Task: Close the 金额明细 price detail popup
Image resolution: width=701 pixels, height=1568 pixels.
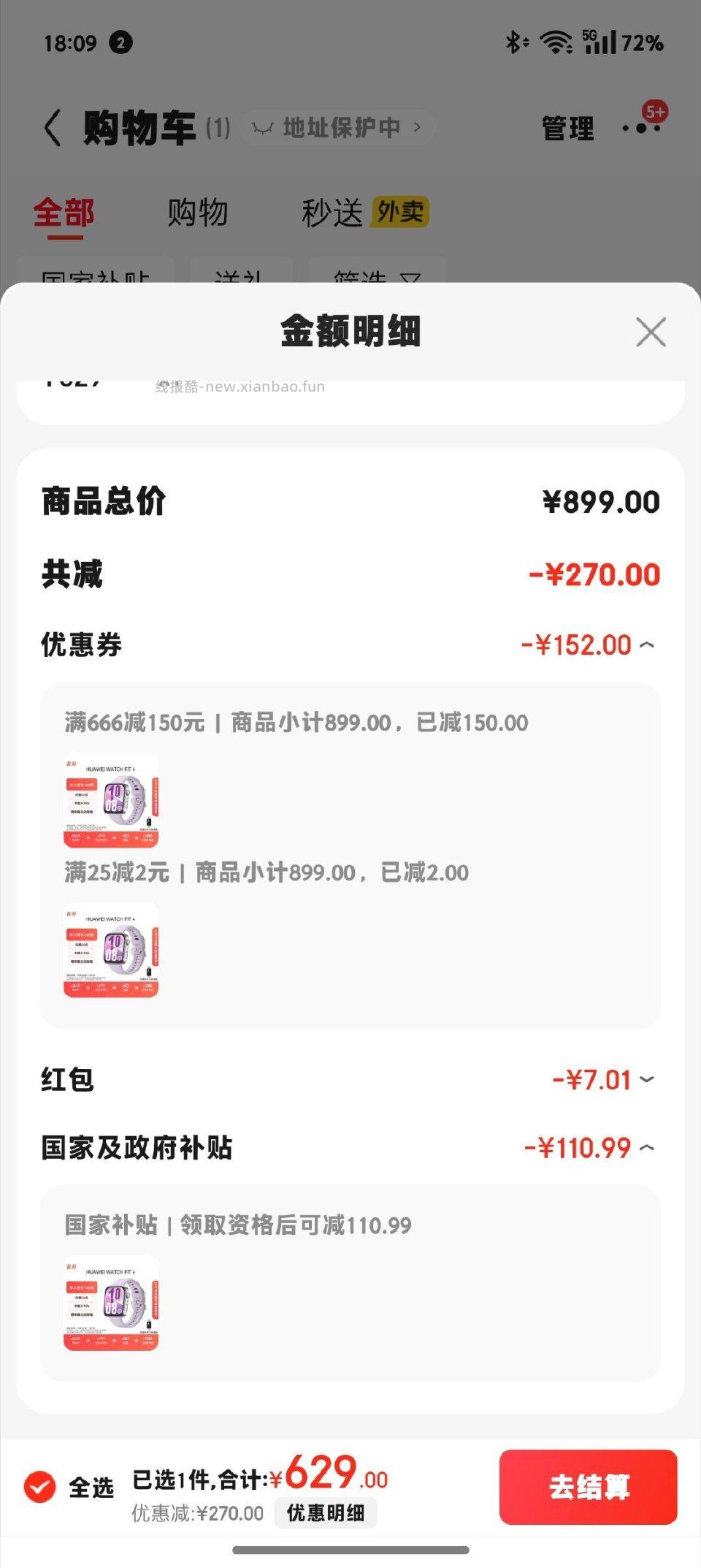Action: pyautogui.click(x=650, y=332)
